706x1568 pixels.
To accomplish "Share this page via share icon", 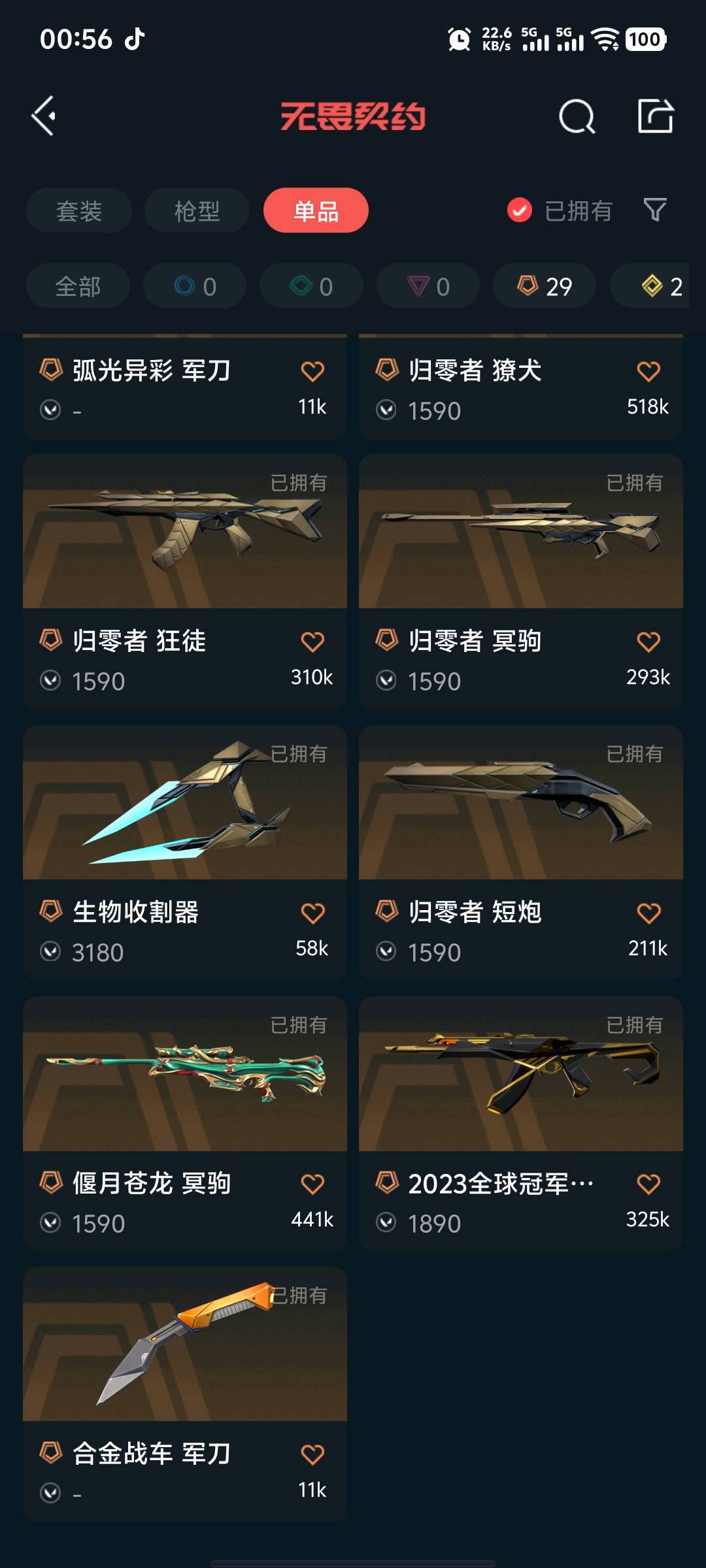I will coord(655,116).
